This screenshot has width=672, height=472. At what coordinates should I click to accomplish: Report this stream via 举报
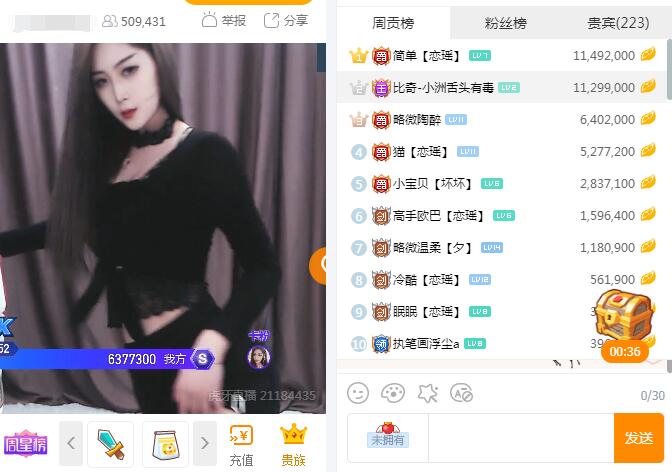point(223,20)
